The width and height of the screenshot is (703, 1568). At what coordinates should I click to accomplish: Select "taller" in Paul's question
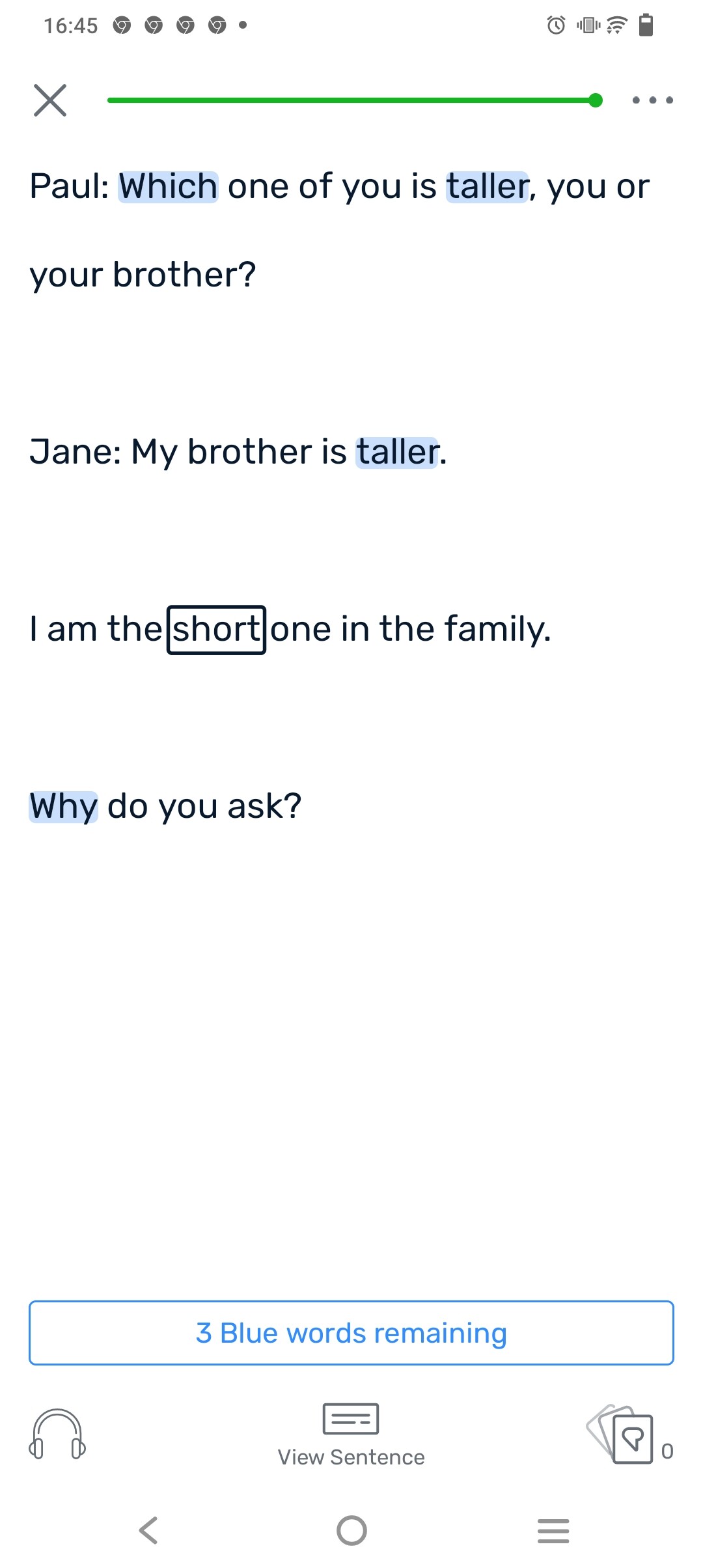[487, 186]
